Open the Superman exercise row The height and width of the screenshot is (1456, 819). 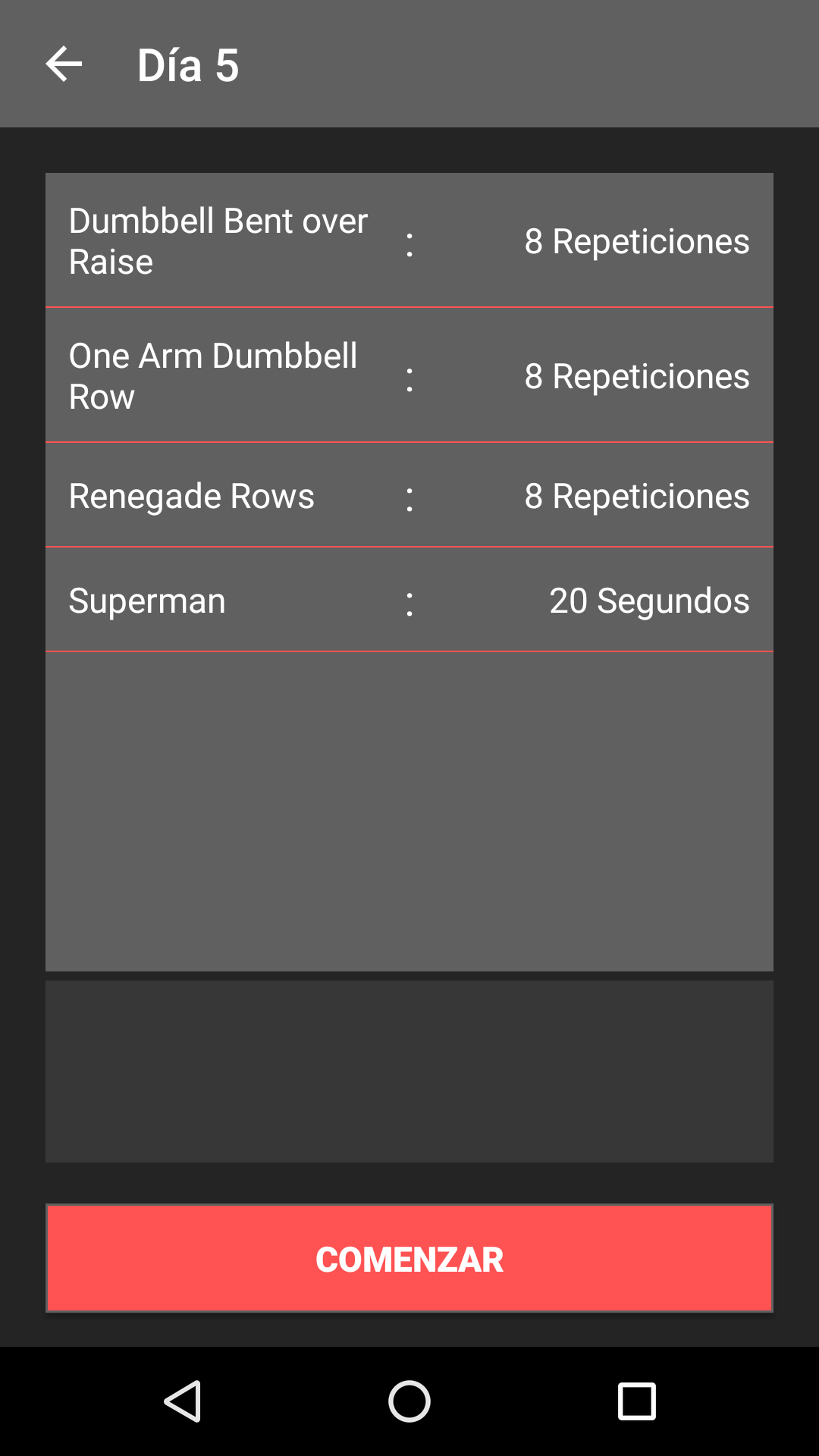pyautogui.click(x=409, y=600)
